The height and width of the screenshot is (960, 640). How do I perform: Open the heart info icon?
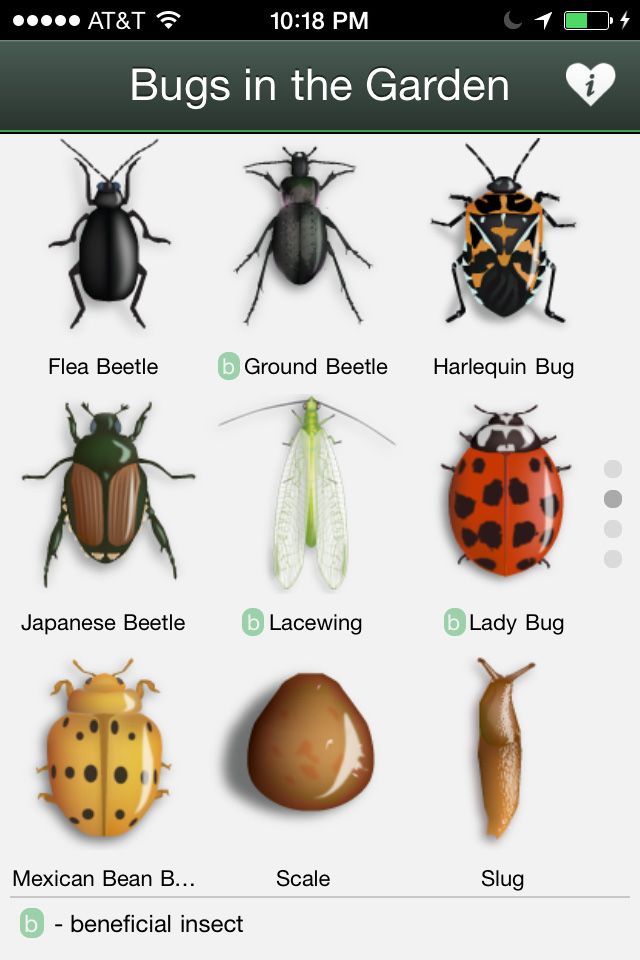click(x=590, y=85)
